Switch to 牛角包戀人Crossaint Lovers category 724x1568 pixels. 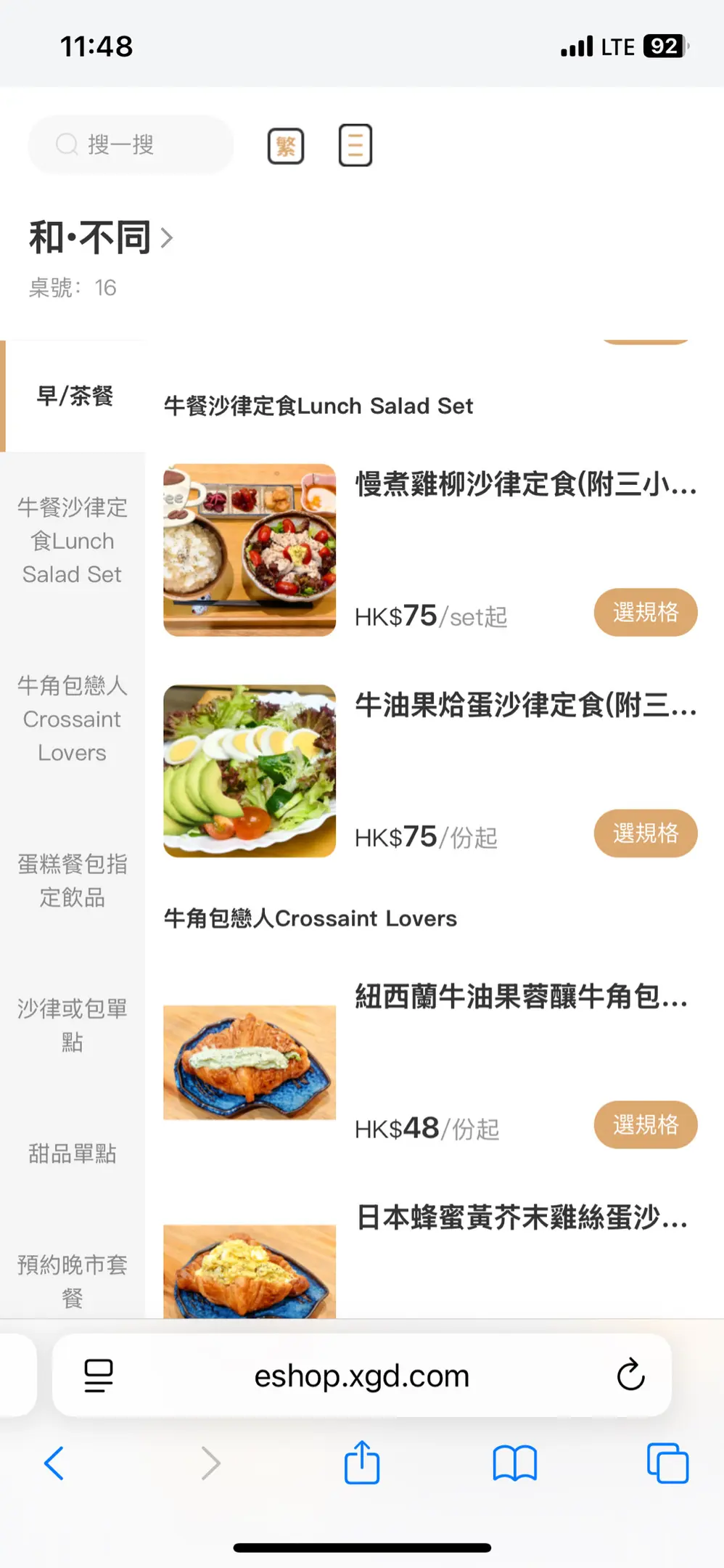click(73, 719)
